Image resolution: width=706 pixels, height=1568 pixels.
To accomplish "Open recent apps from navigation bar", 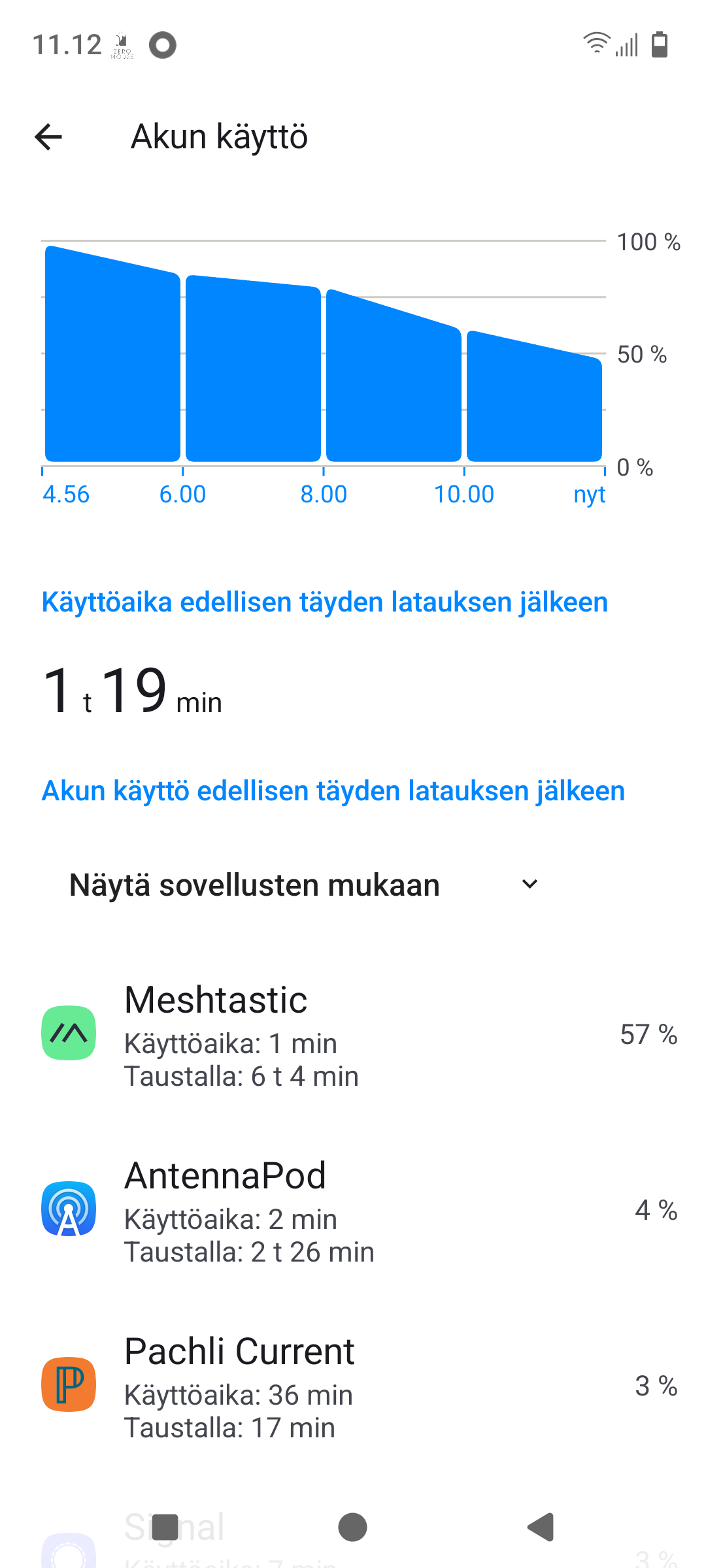I will (x=165, y=1527).
